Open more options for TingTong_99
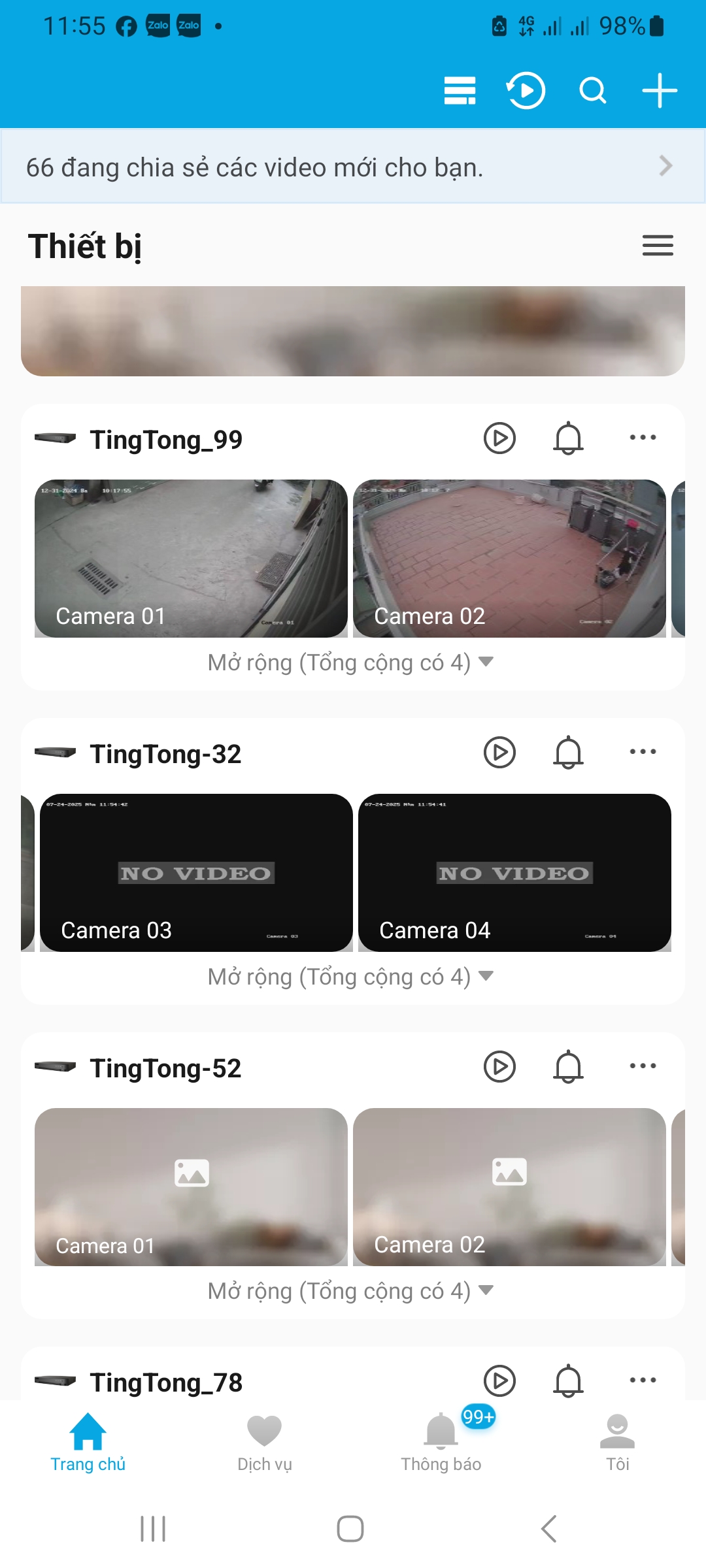 coord(643,438)
